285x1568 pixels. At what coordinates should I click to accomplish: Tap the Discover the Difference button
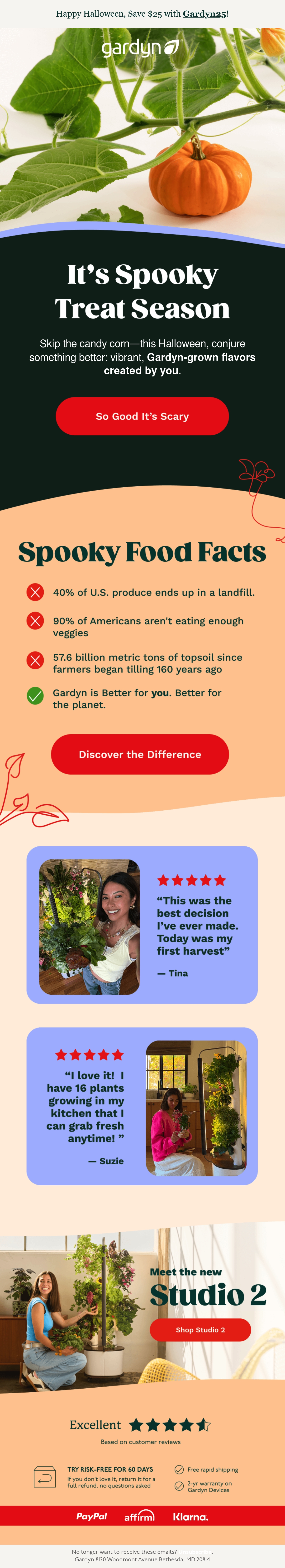coord(140,754)
